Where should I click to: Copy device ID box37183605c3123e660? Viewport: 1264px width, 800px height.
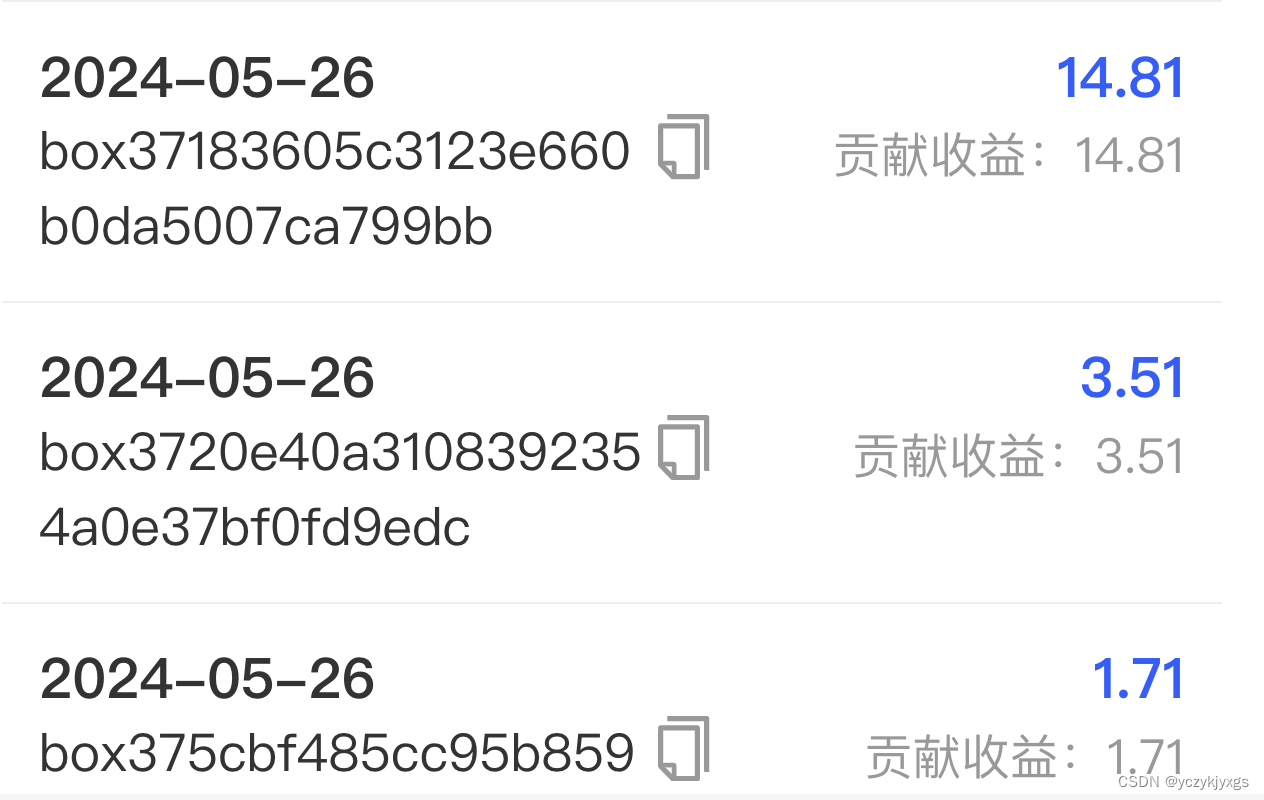point(684,148)
